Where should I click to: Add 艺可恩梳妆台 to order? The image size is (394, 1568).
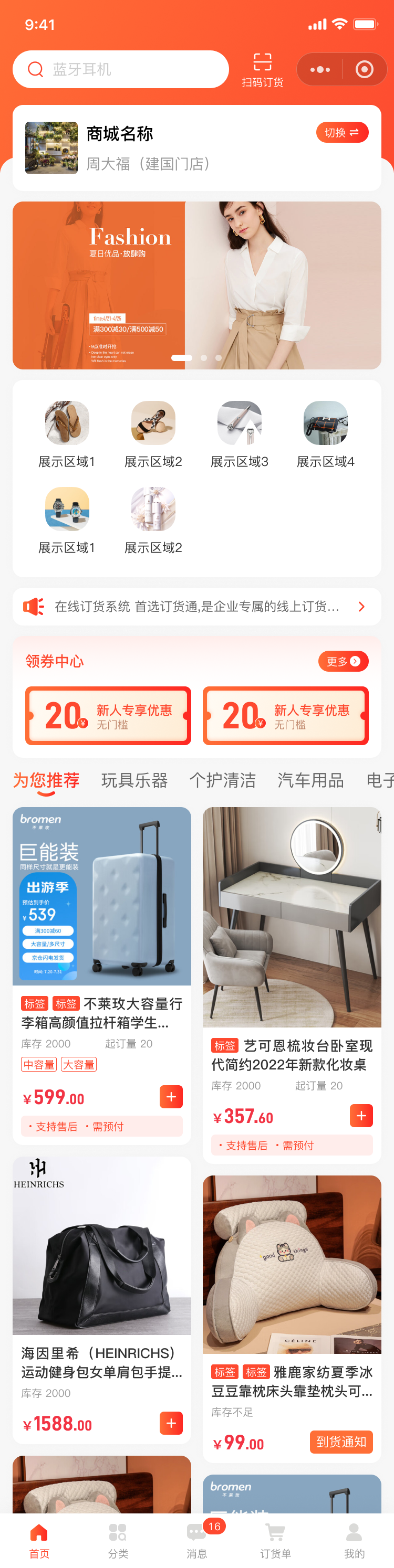361,1115
